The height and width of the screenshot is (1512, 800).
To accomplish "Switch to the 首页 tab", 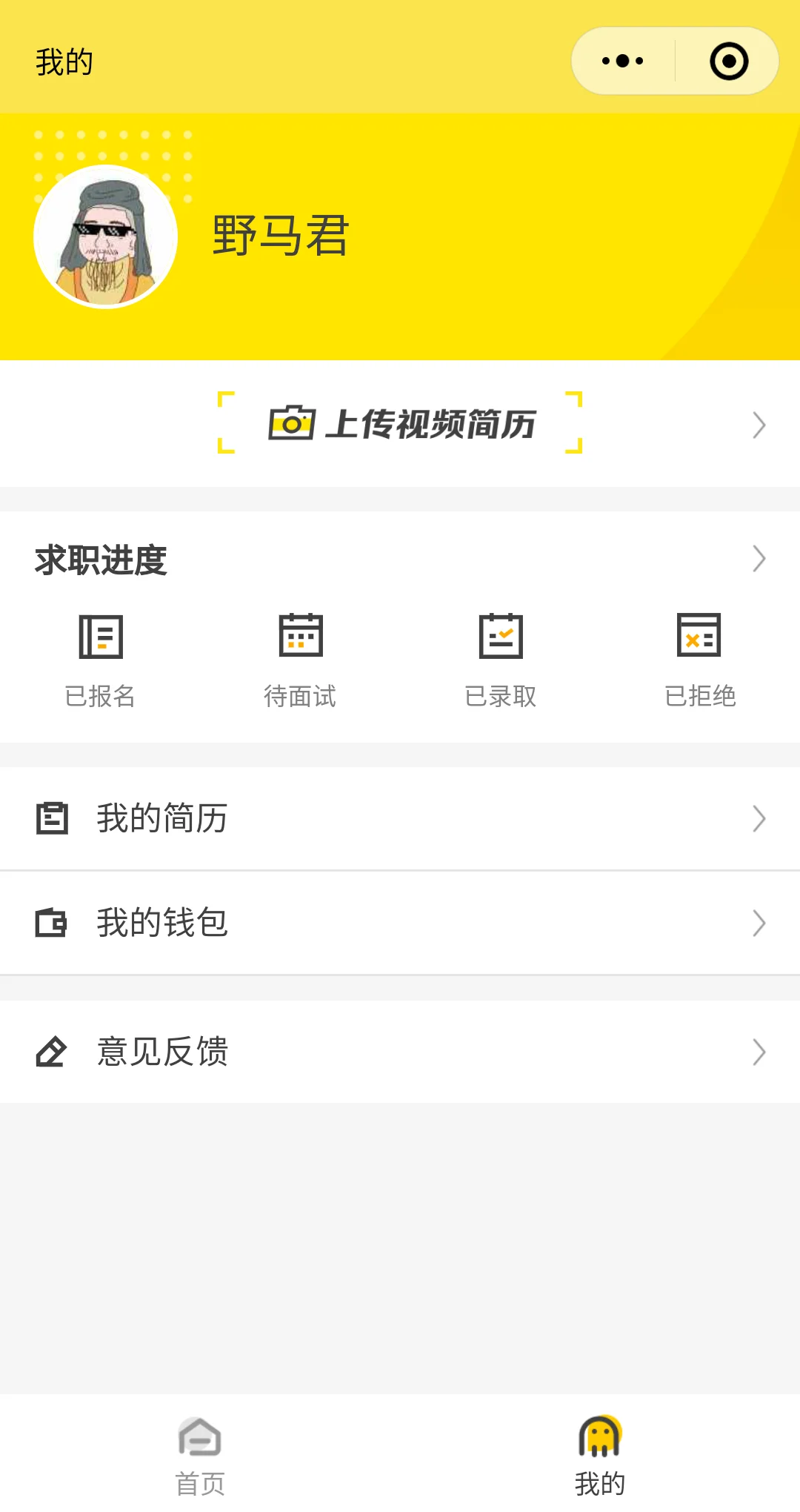I will [x=200, y=1454].
